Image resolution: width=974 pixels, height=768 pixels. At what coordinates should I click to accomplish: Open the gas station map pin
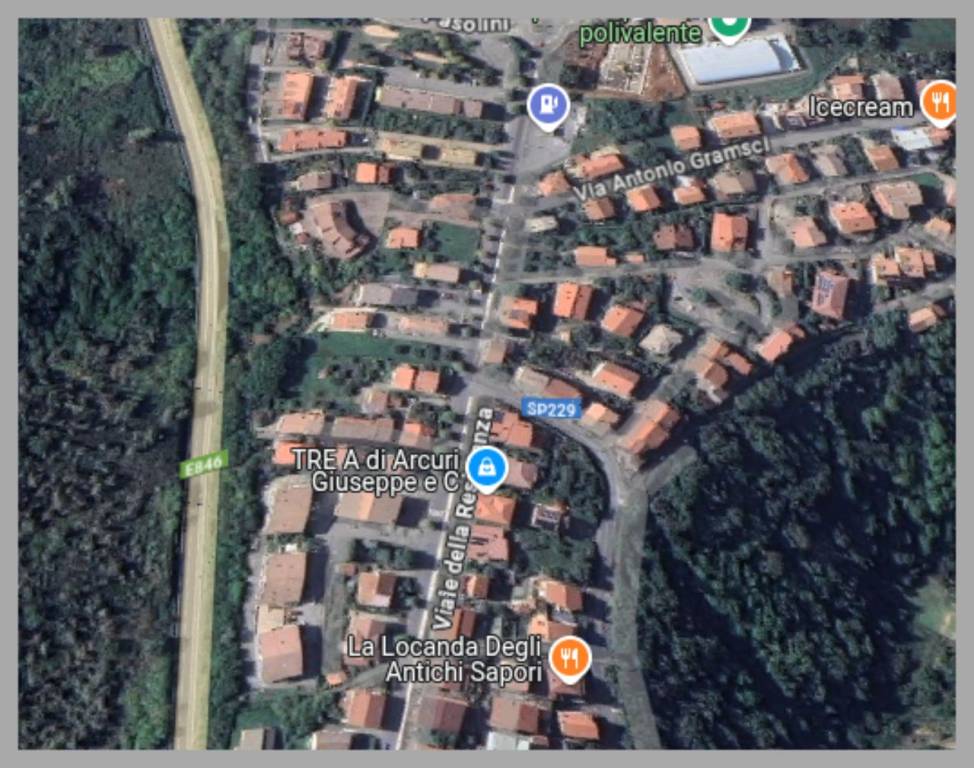click(x=548, y=104)
